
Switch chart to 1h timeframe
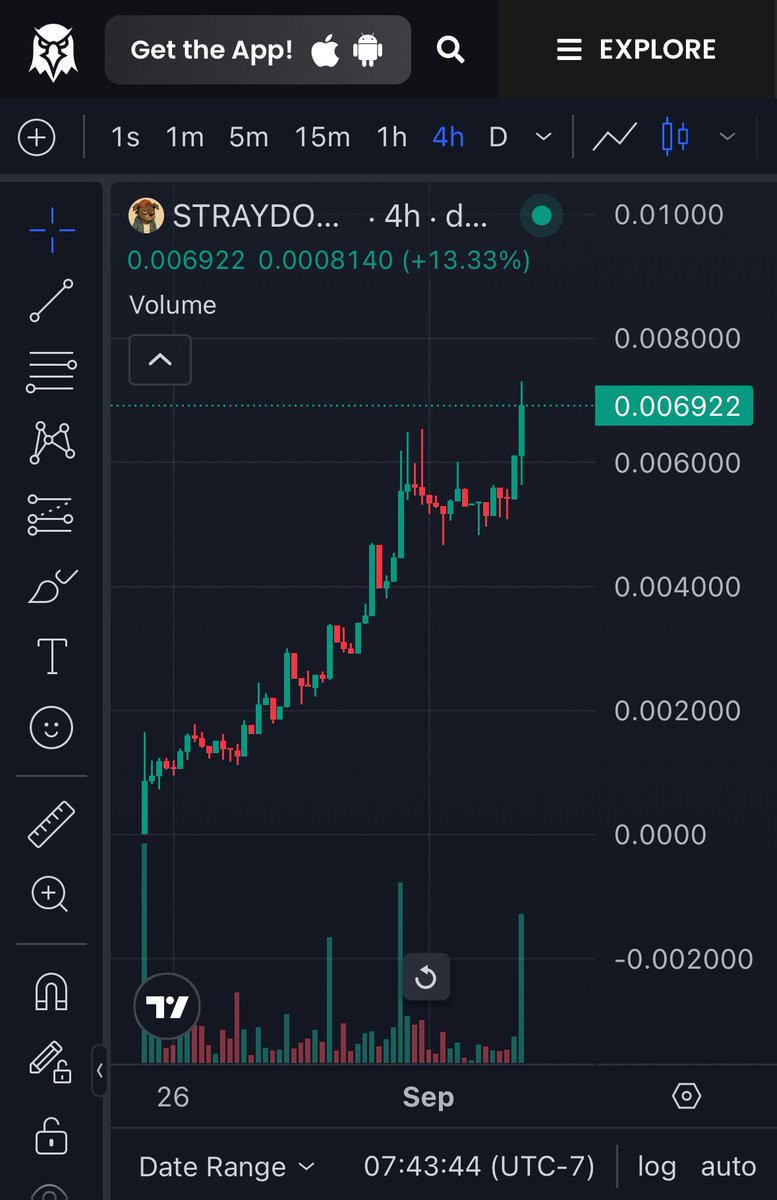pos(392,136)
